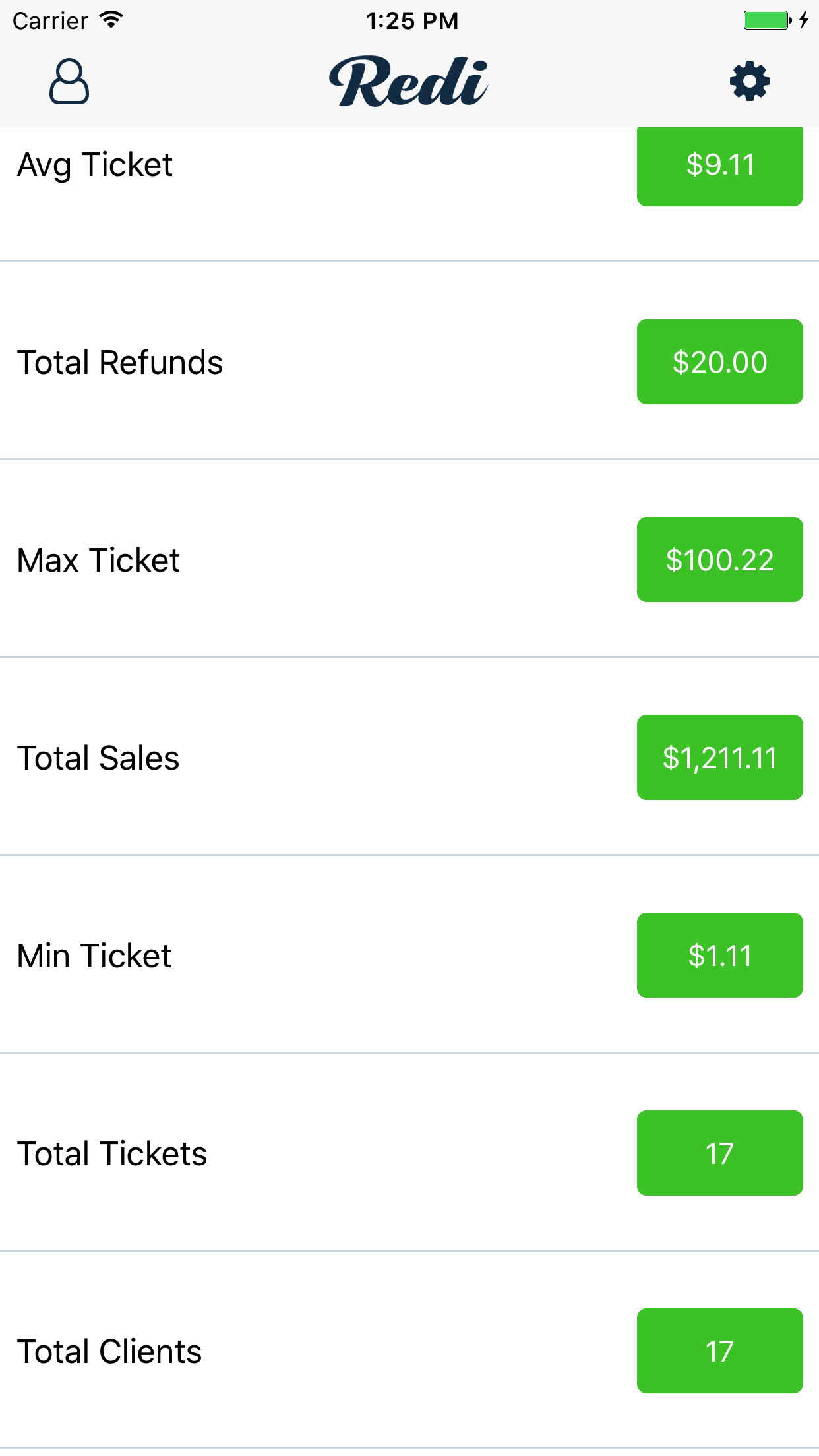
Task: Open the Total Tickets count button
Action: 719,1153
